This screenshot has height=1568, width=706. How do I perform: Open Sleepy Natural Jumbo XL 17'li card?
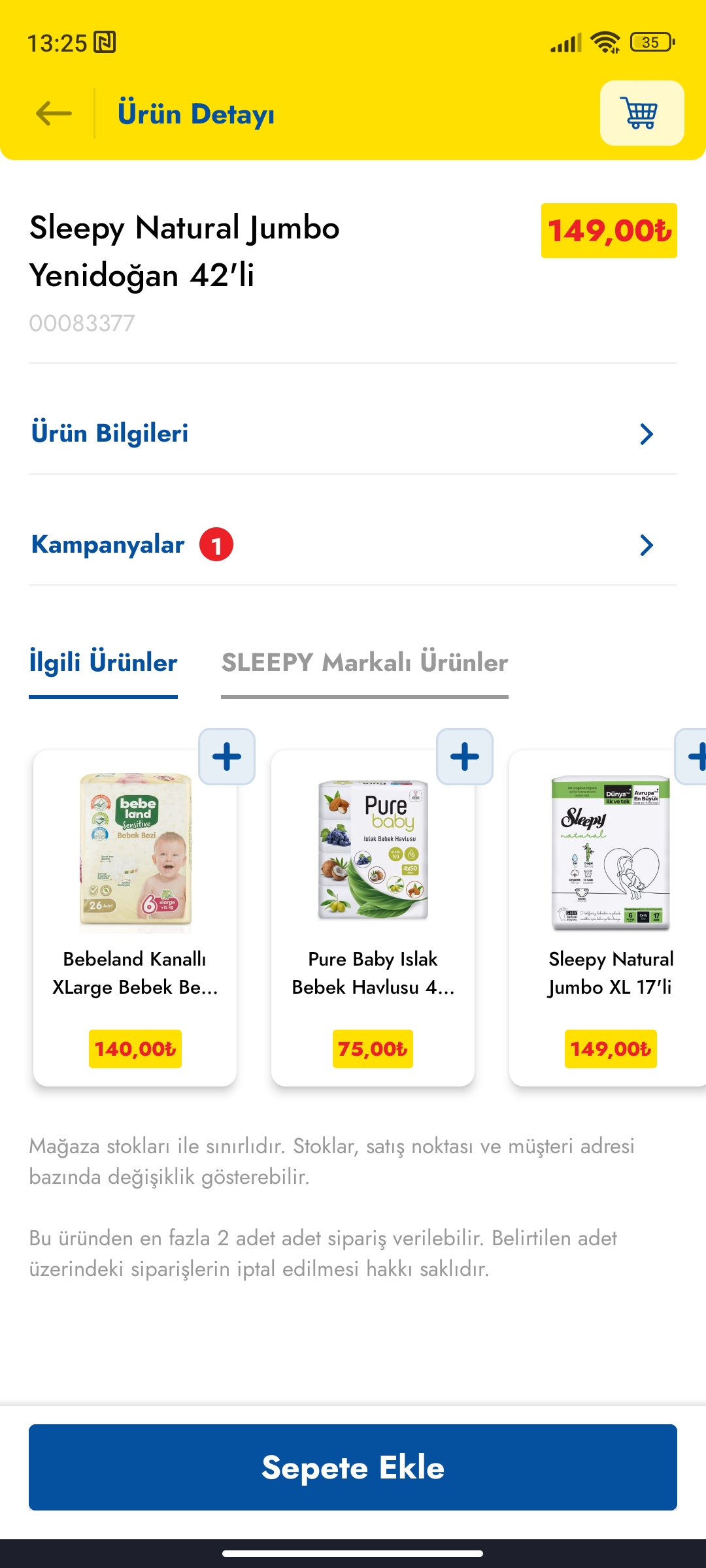(608, 918)
